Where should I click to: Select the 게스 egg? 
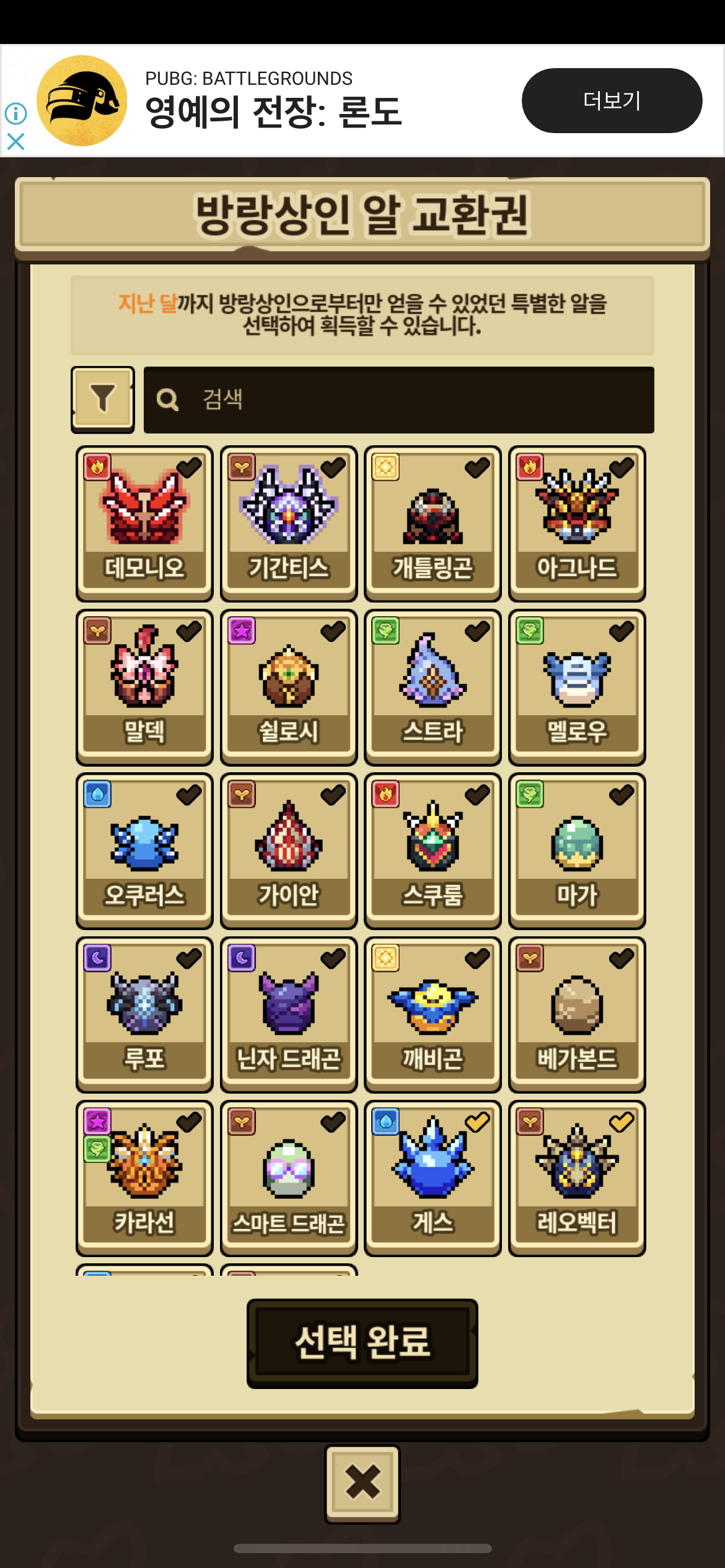pos(433,1177)
